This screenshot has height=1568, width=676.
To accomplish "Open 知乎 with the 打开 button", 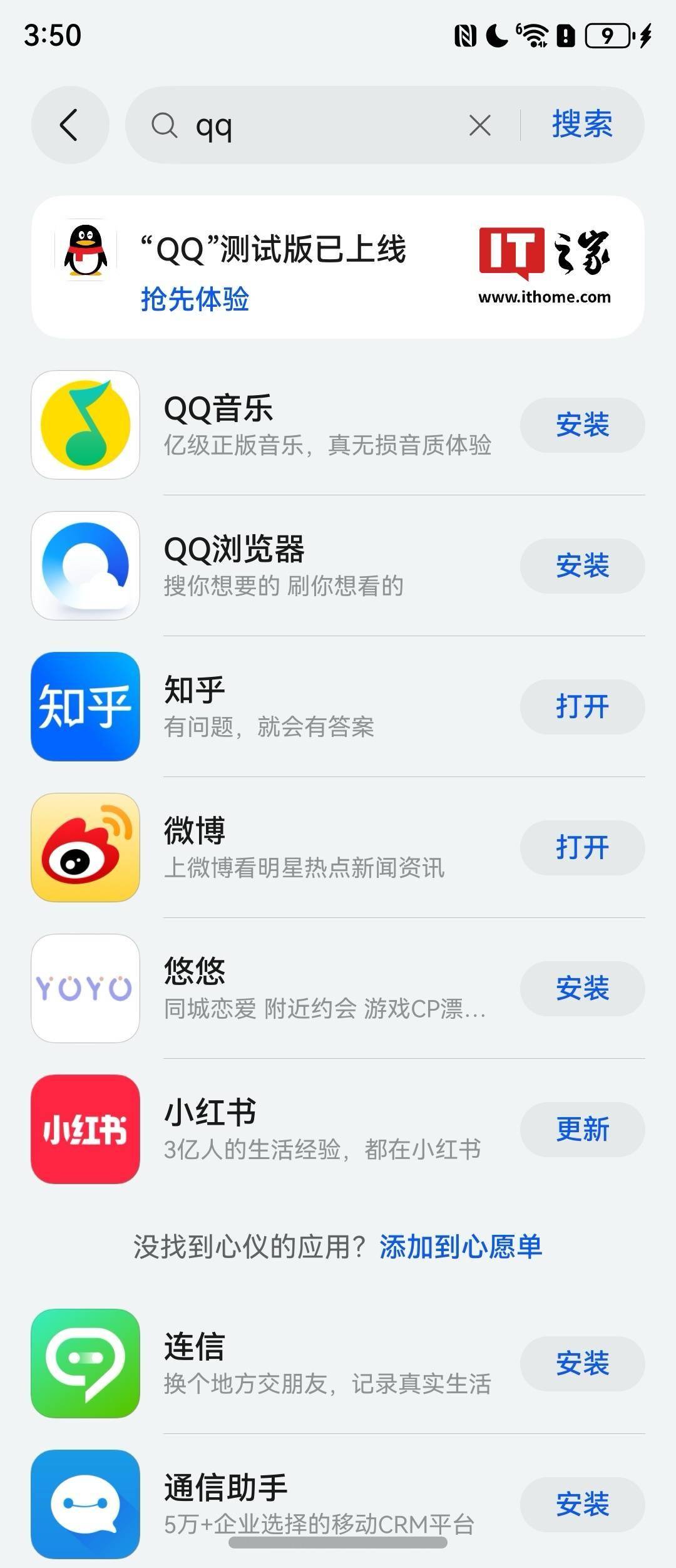I will [x=581, y=706].
